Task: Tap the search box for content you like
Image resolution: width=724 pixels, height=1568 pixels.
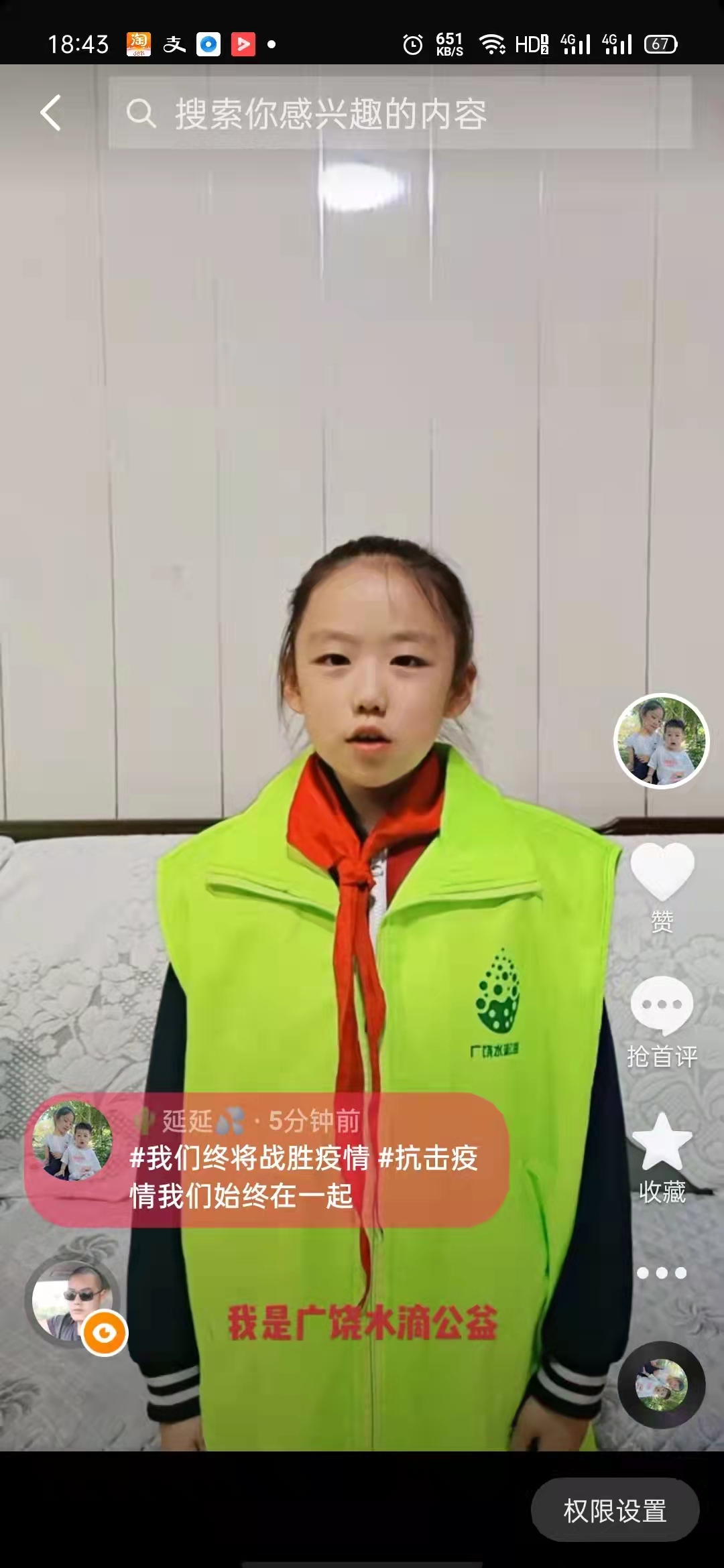Action: 400,113
